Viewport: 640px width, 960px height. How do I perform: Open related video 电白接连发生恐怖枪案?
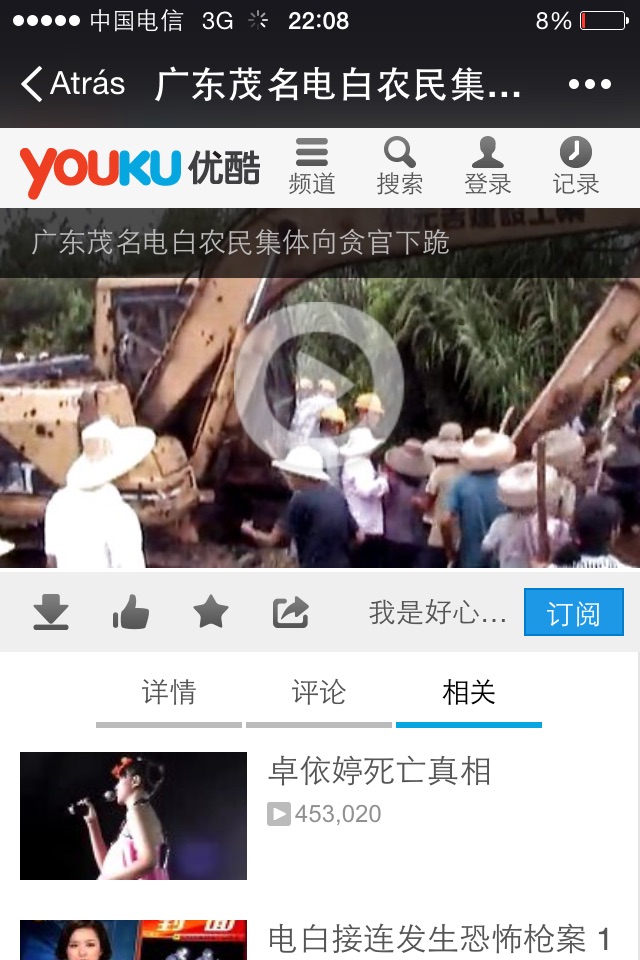[x=438, y=938]
